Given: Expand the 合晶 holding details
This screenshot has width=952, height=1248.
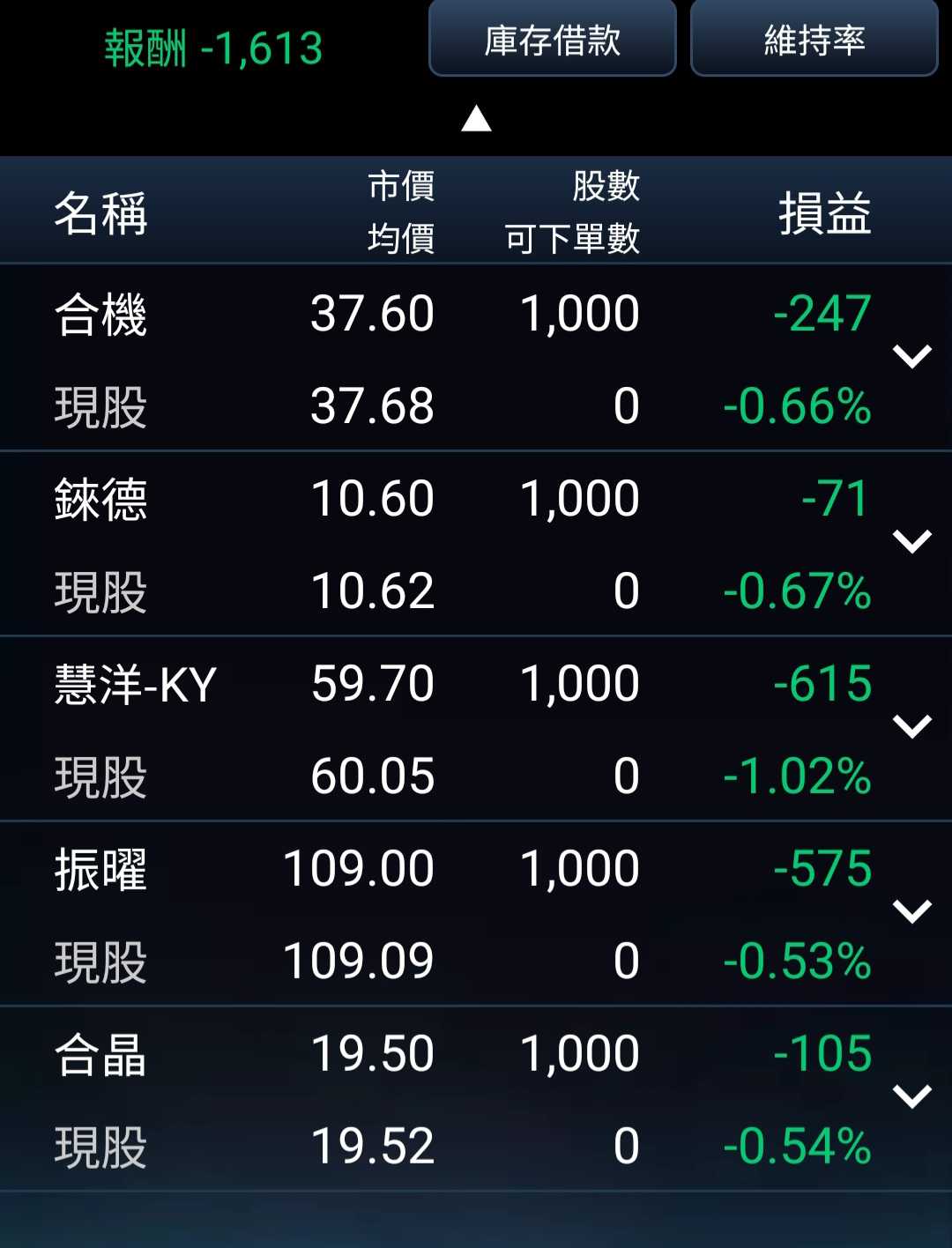Looking at the screenshot, I should click(x=911, y=1096).
